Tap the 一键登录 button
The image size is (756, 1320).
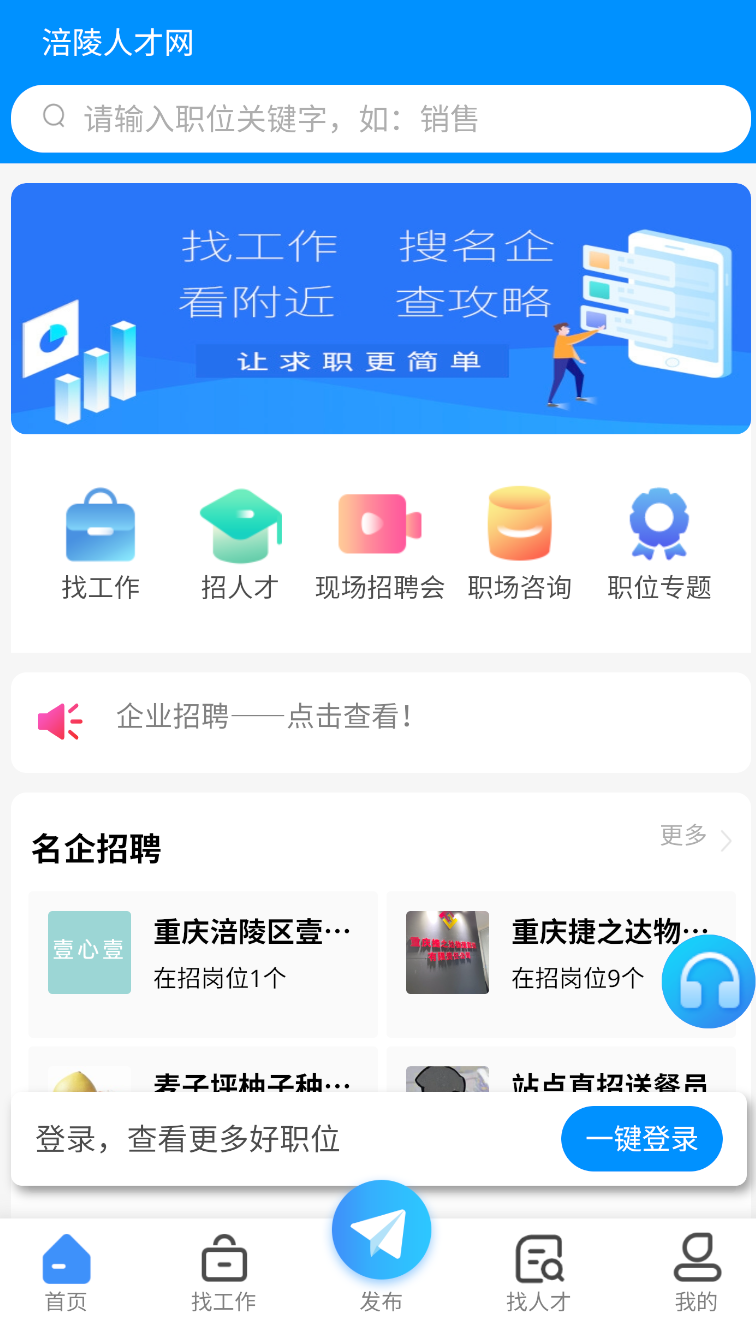[x=641, y=1138]
